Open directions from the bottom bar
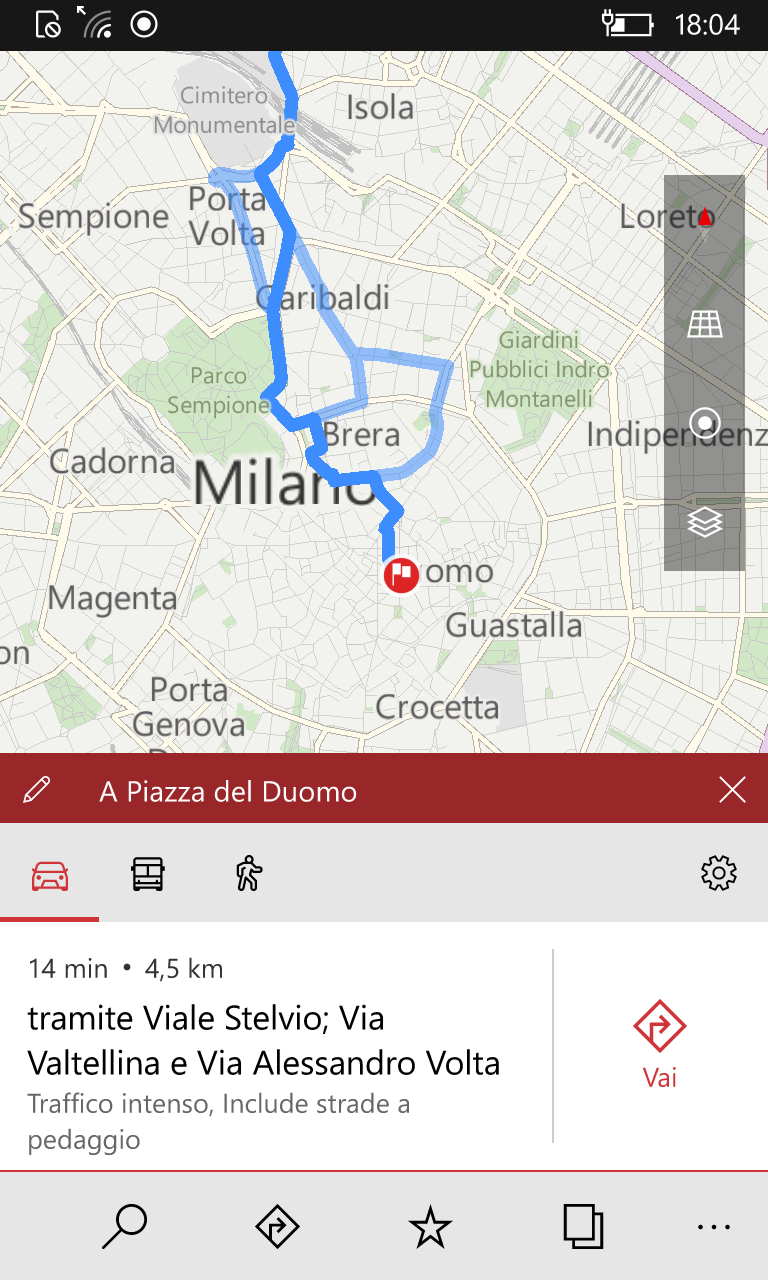 tap(277, 1226)
